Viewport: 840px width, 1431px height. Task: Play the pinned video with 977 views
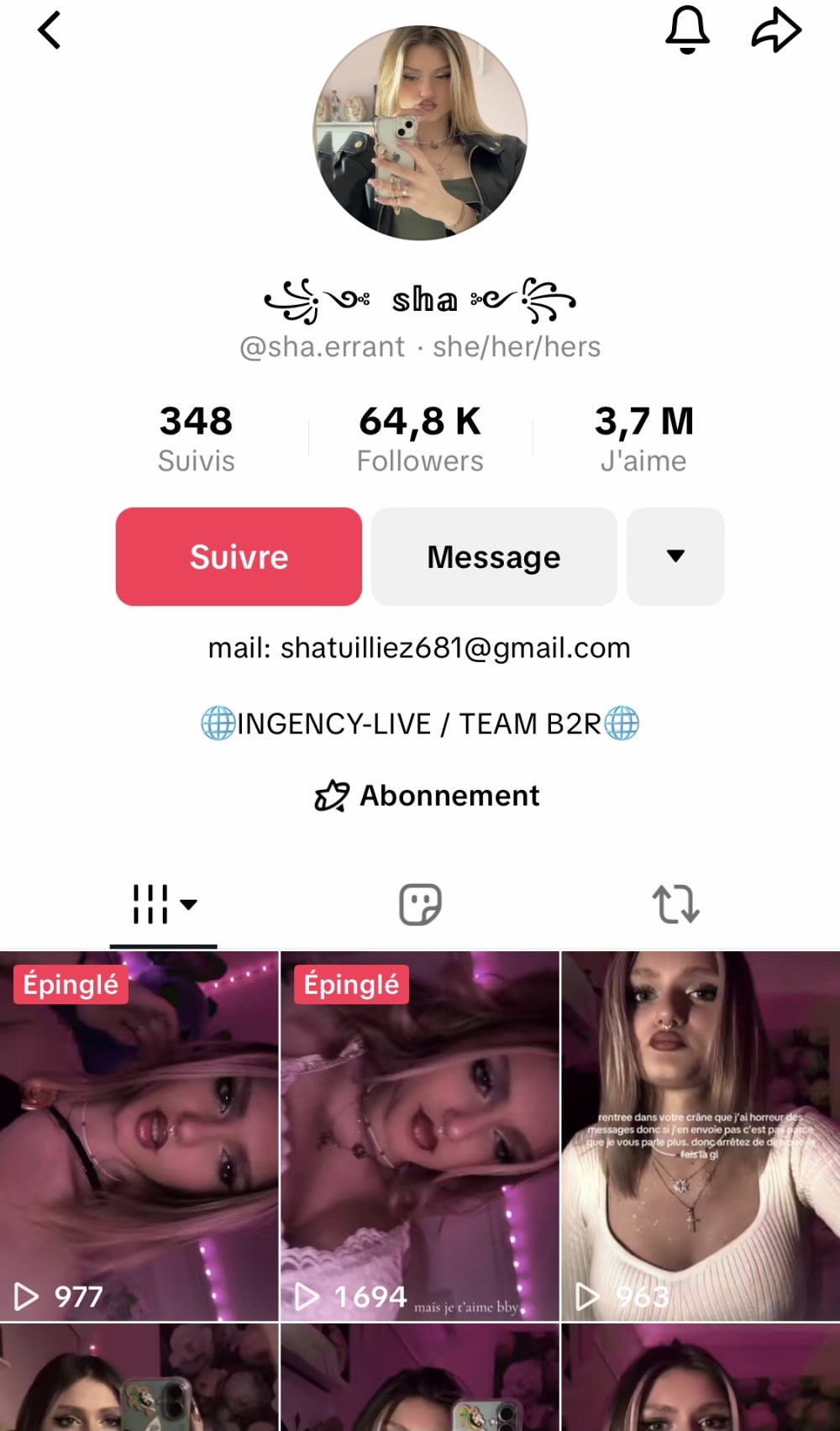[139, 1136]
